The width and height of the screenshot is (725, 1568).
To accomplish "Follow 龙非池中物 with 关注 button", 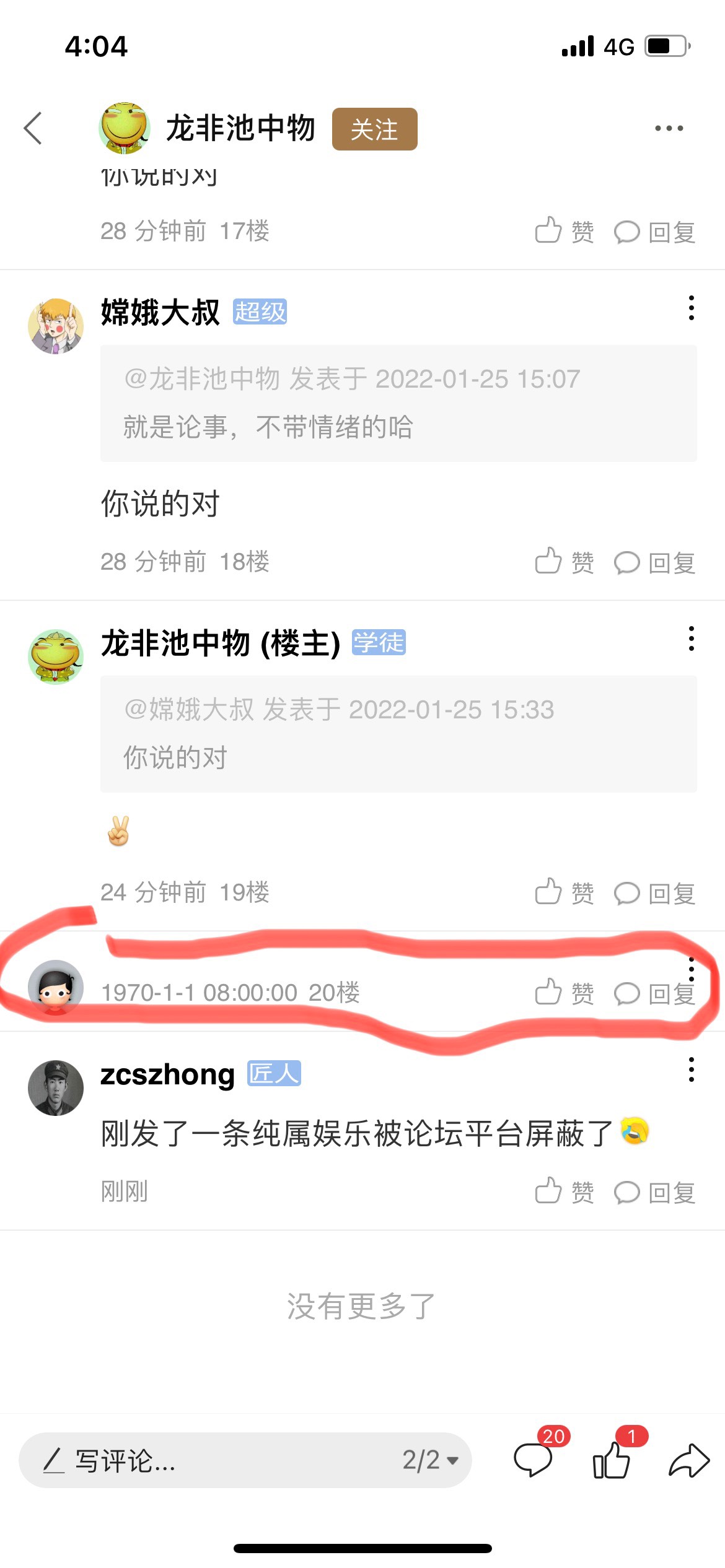I will coord(374,129).
